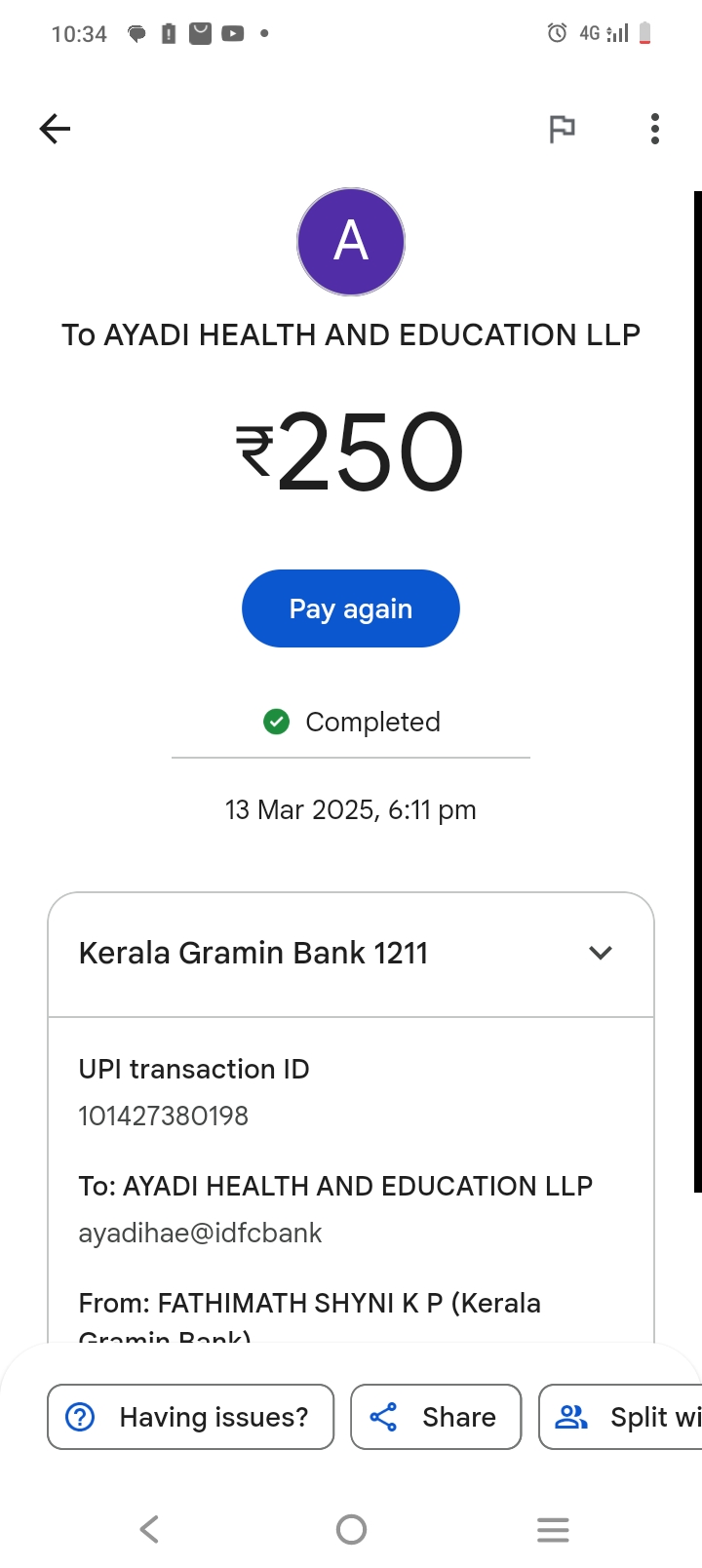Tap the Pay again button

(350, 608)
